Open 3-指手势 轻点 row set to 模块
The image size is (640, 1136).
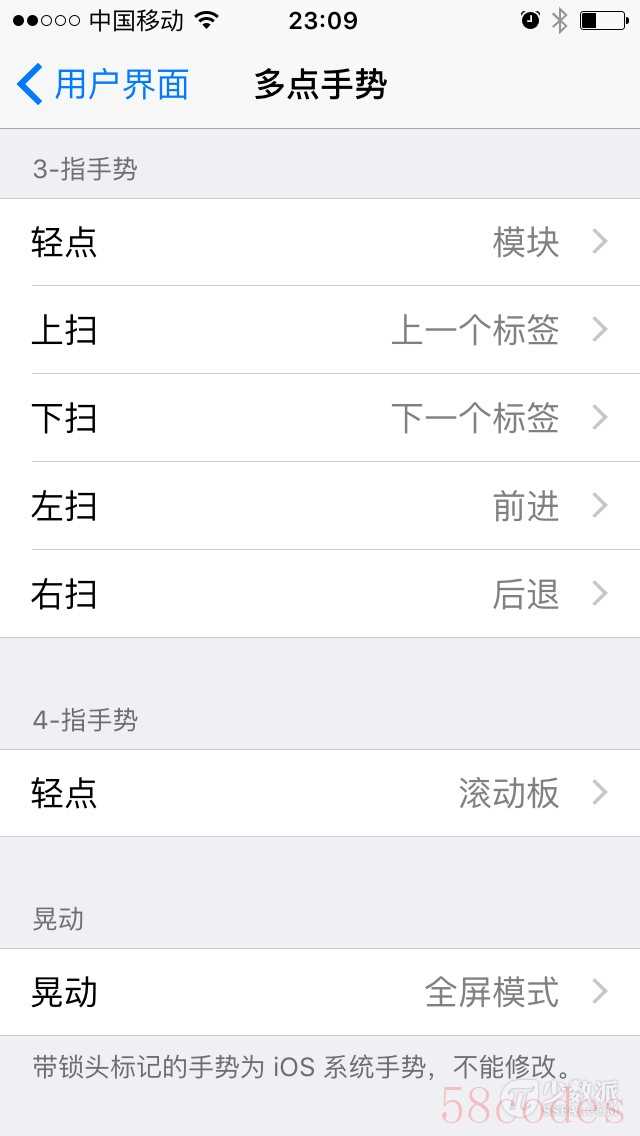click(320, 242)
